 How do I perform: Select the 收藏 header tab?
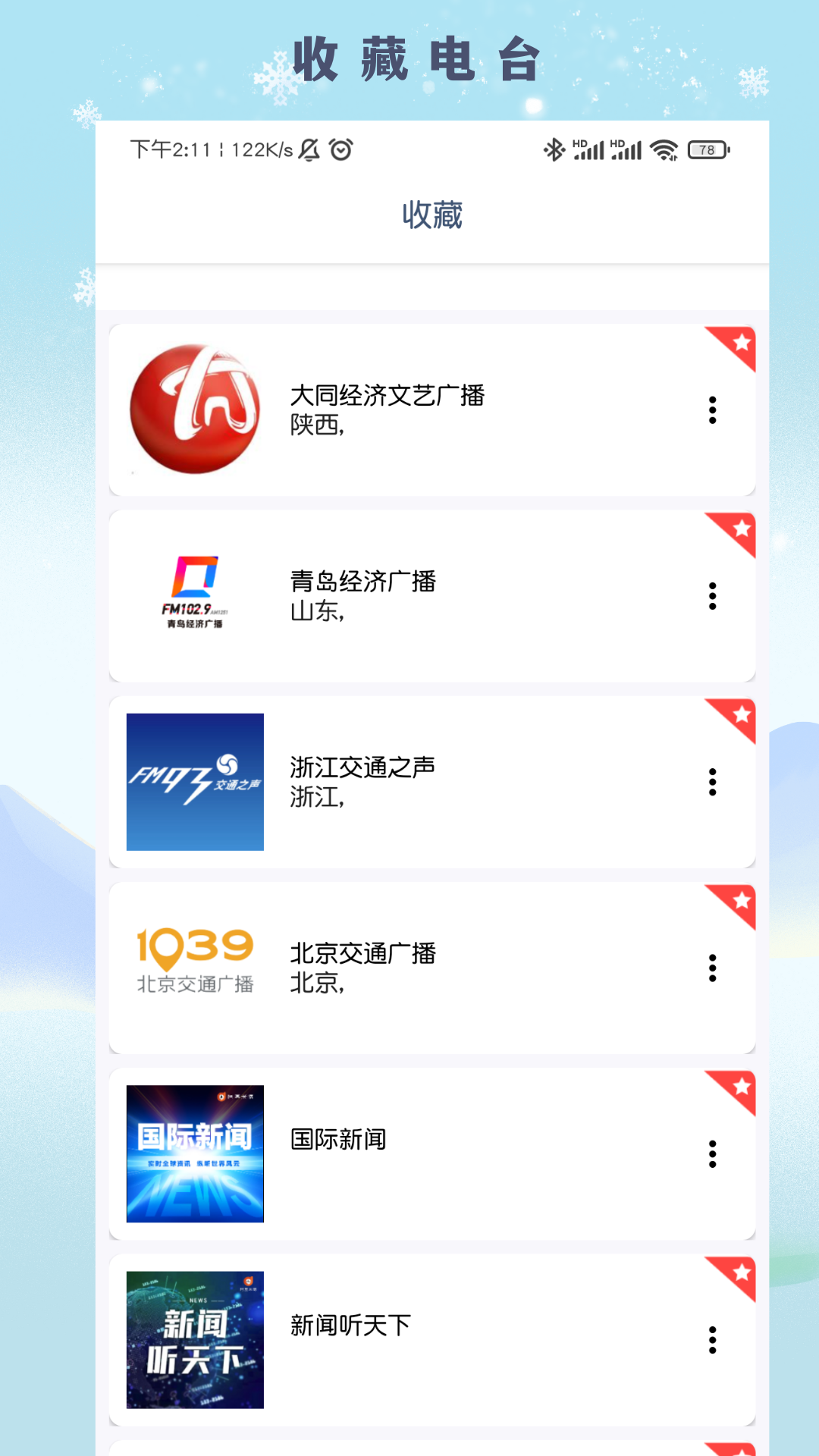[x=432, y=215]
